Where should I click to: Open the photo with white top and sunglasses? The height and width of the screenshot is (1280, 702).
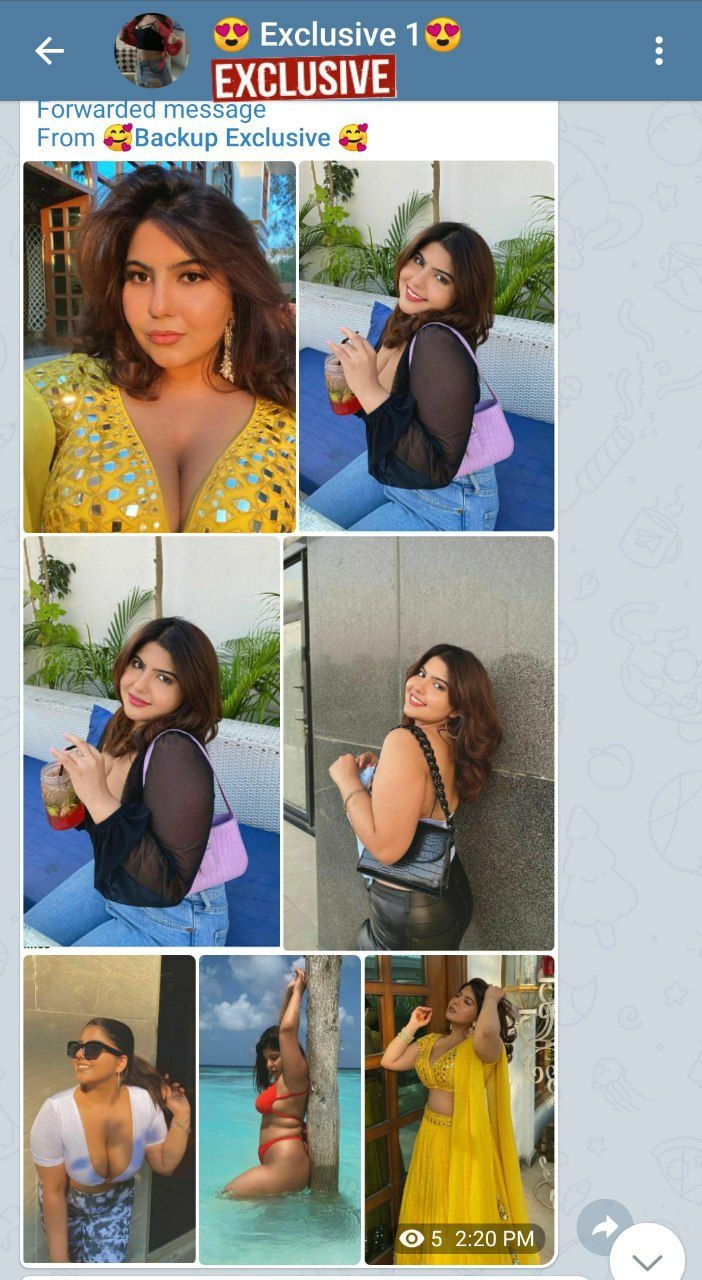click(x=109, y=1108)
